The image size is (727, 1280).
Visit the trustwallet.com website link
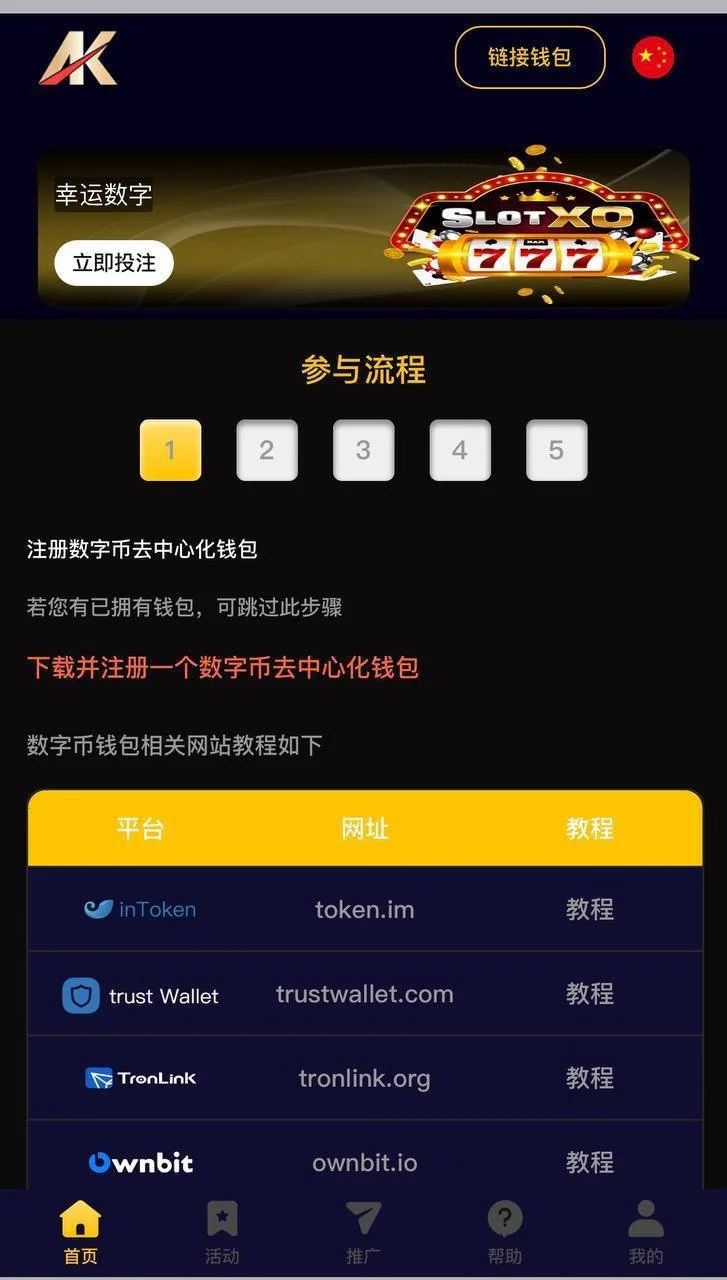tap(364, 994)
